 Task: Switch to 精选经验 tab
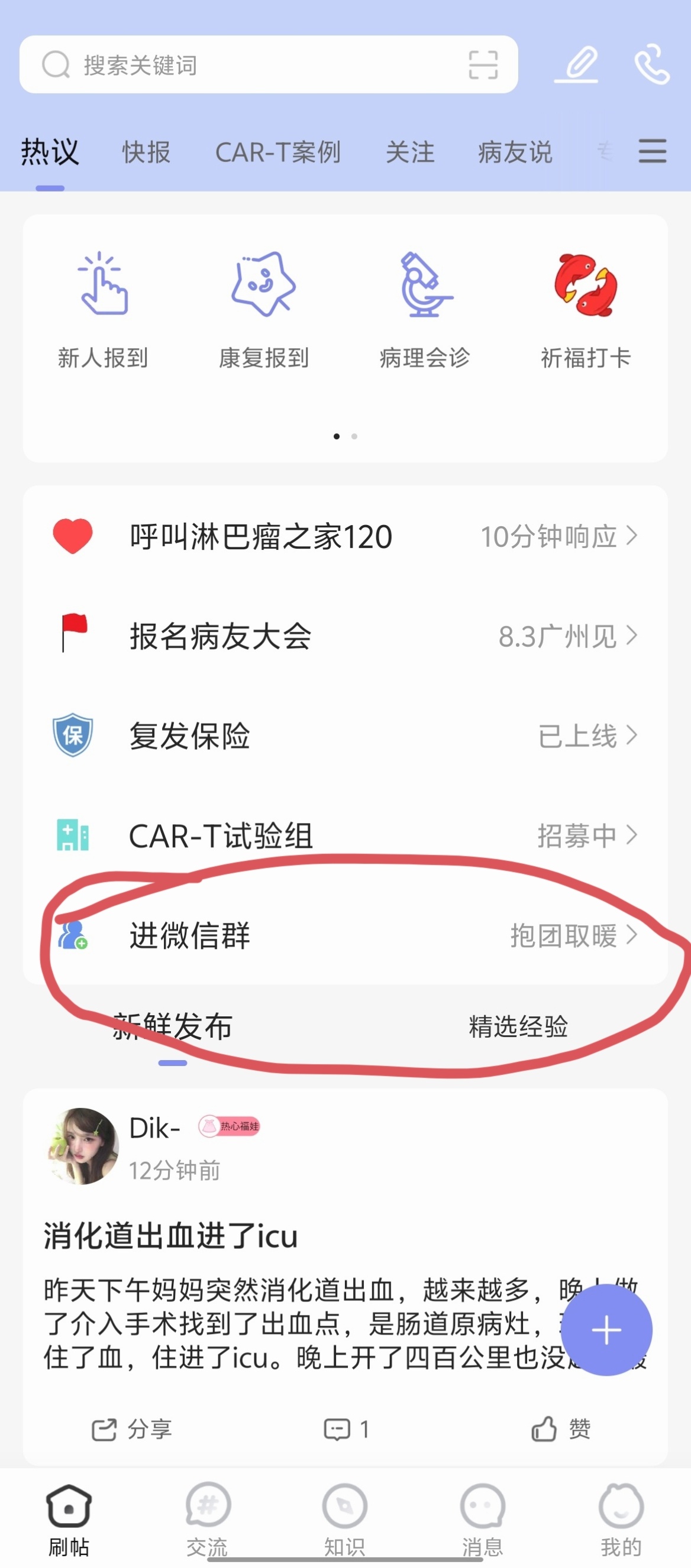518,1026
